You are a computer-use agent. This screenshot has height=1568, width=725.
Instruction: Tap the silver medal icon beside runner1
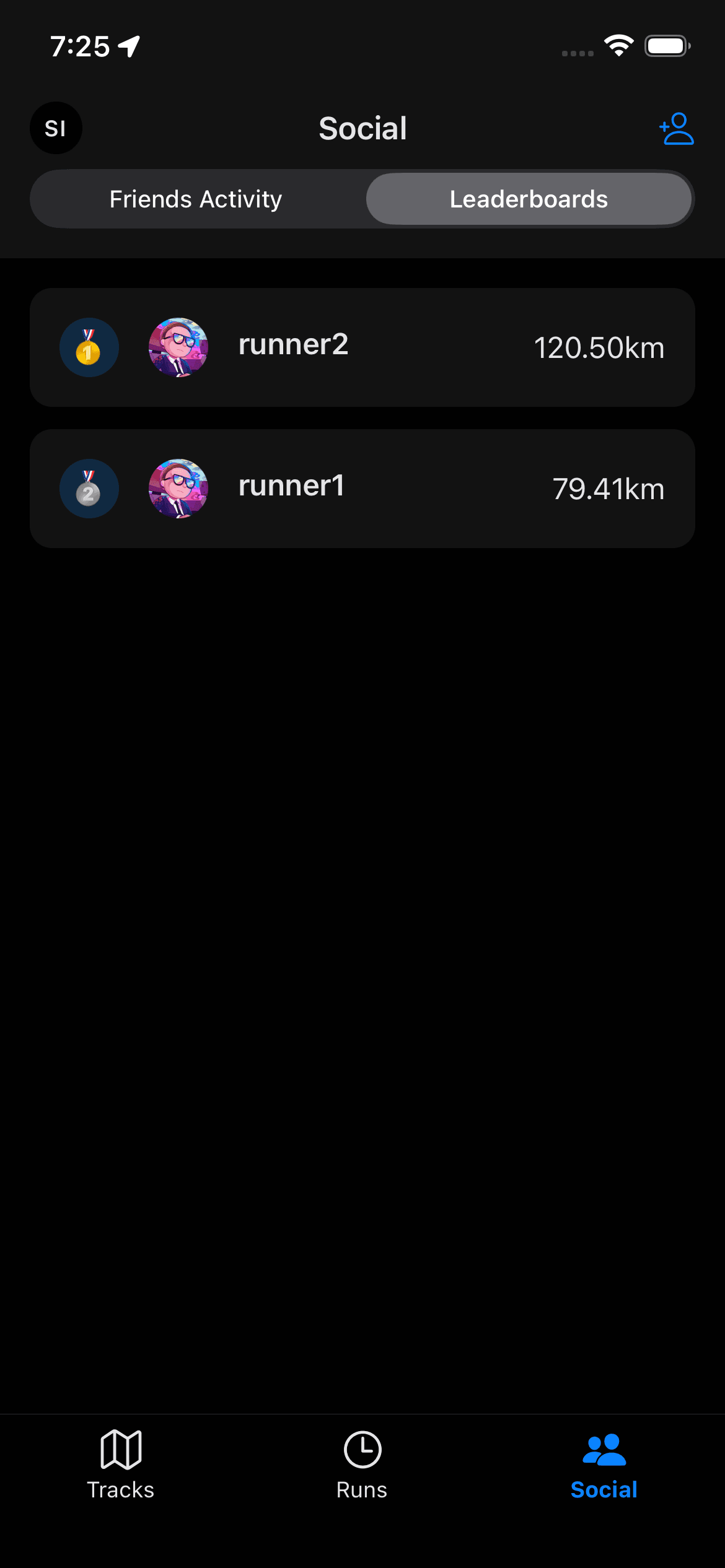tap(89, 489)
